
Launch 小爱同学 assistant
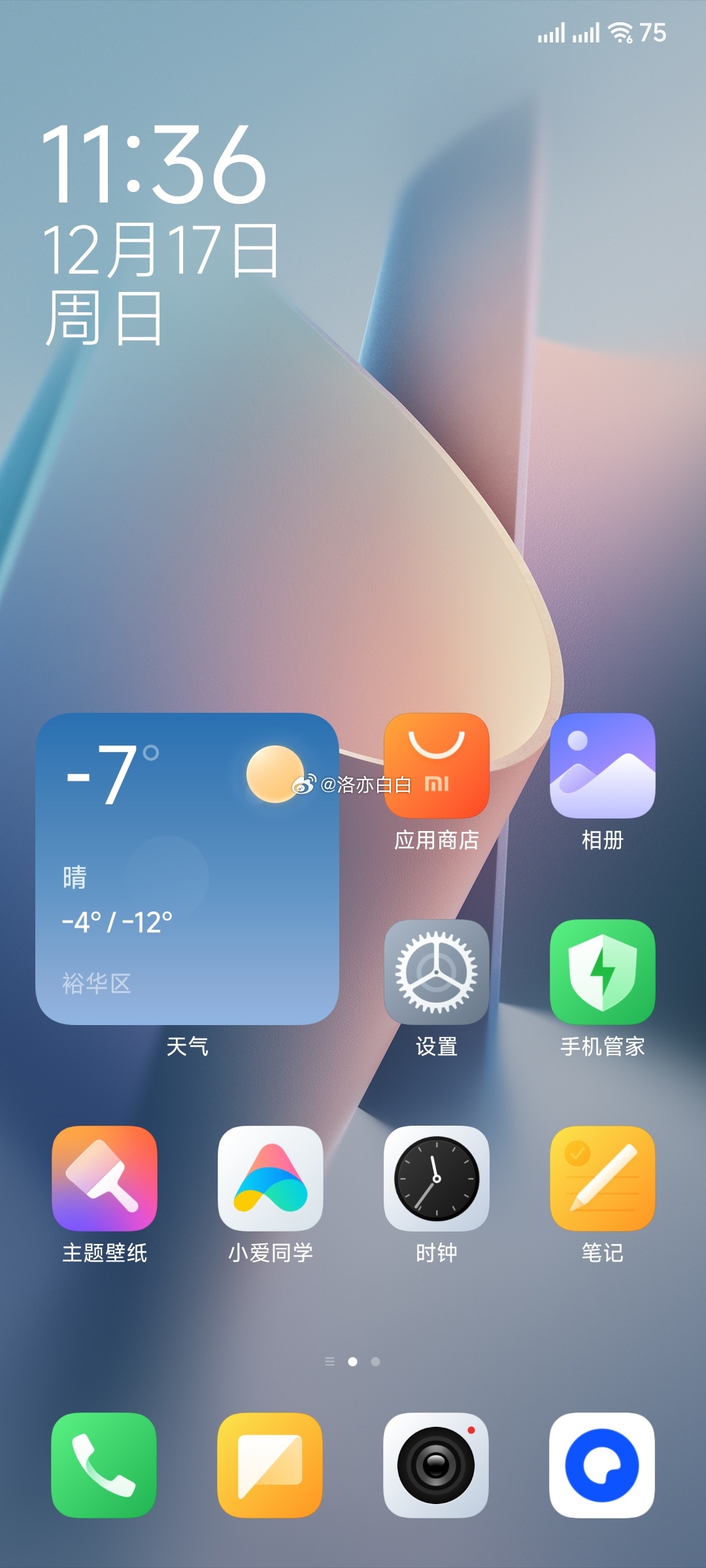point(271,1179)
